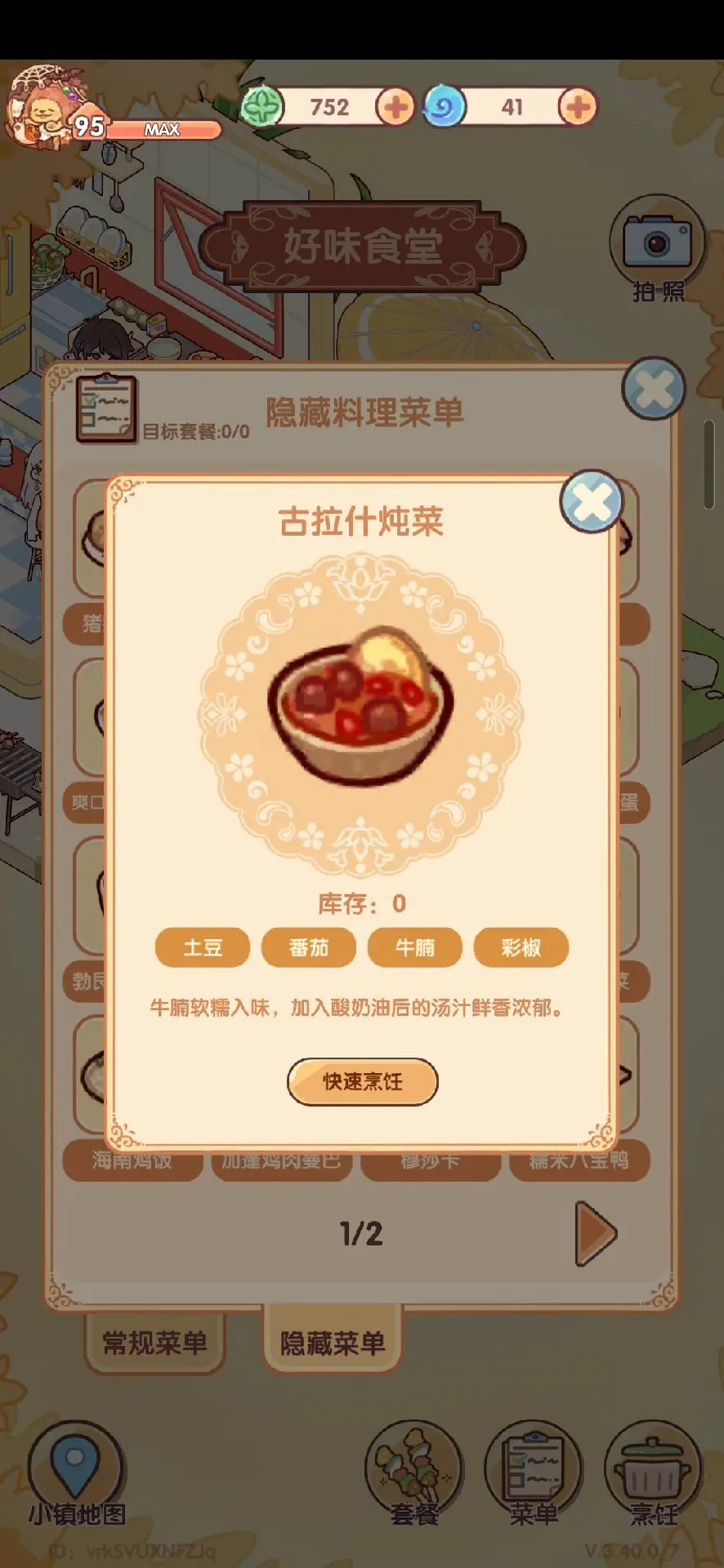Add more blue swirl currency
Viewport: 724px width, 1568px height.
[x=578, y=107]
